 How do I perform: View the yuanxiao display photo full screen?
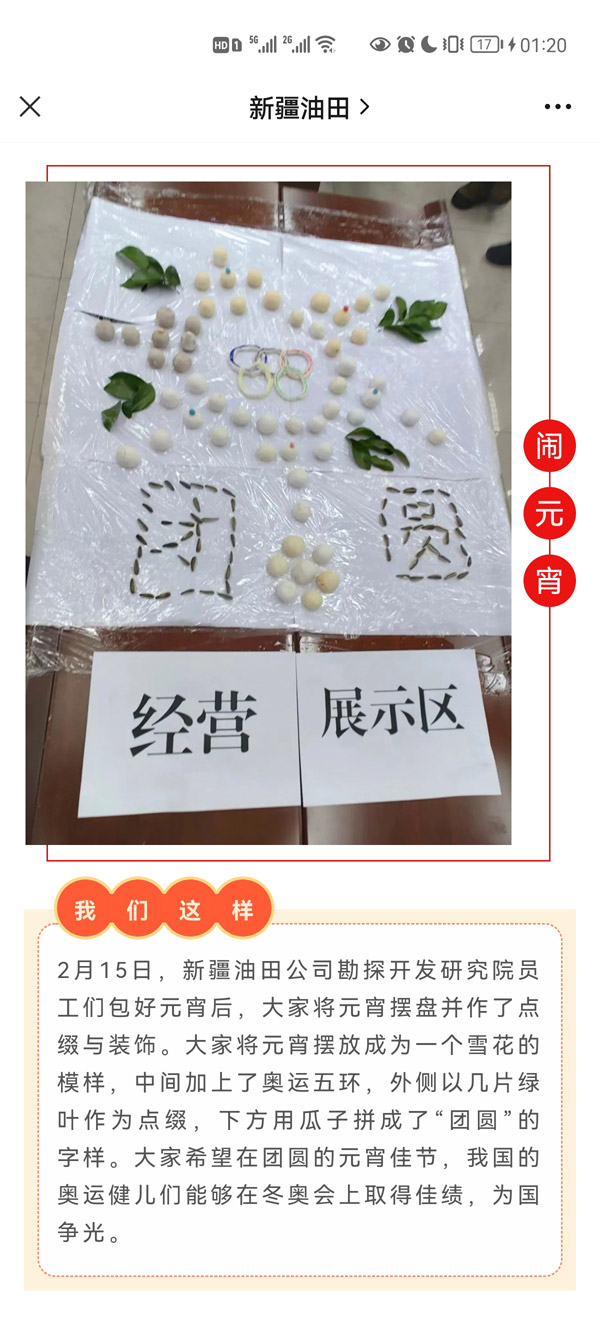(x=268, y=512)
